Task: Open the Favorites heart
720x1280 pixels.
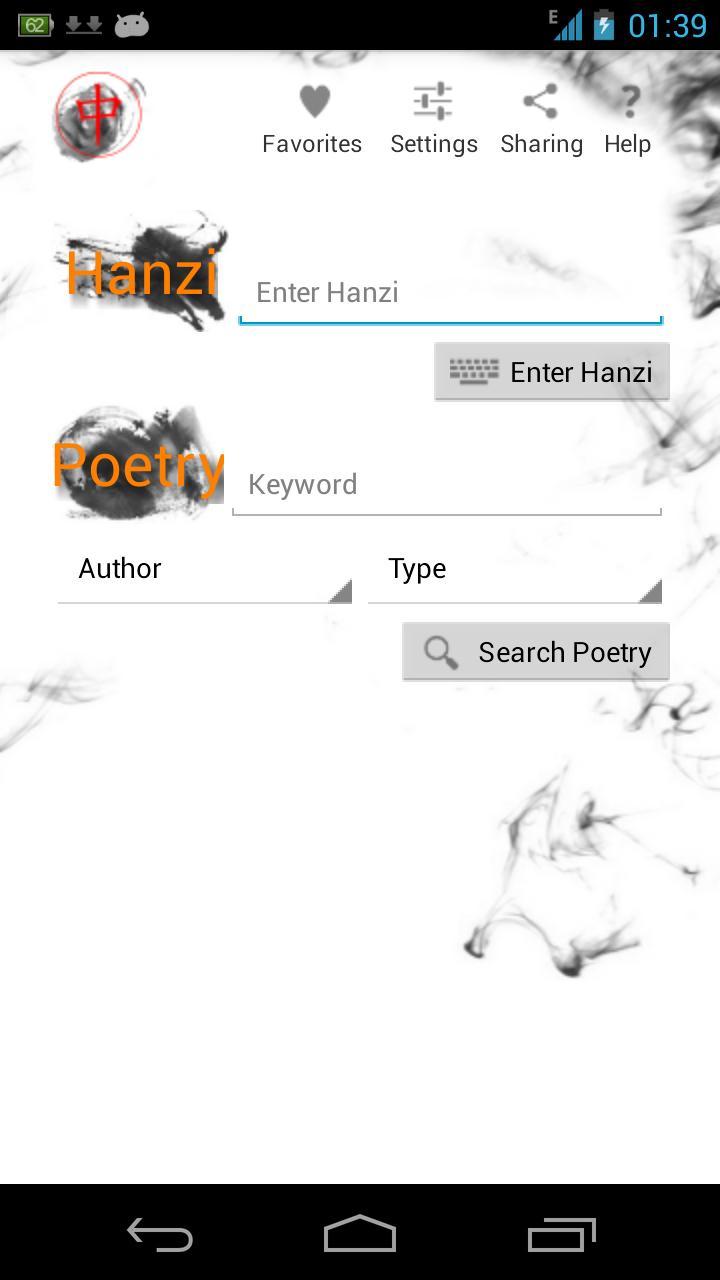Action: [x=313, y=118]
